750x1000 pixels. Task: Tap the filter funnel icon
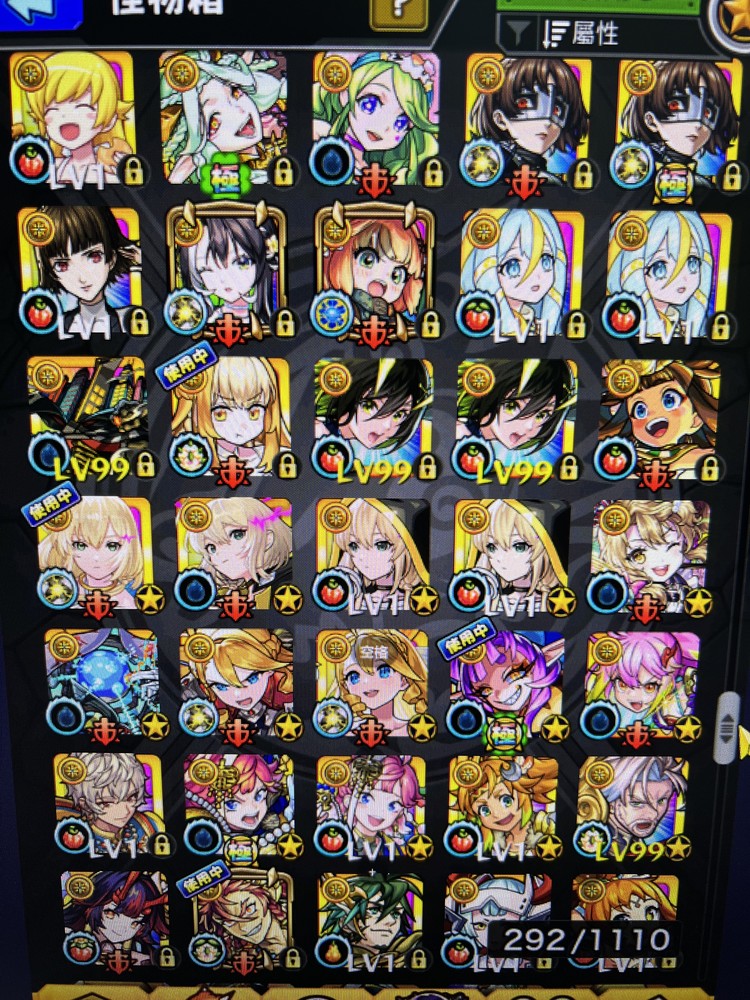516,34
